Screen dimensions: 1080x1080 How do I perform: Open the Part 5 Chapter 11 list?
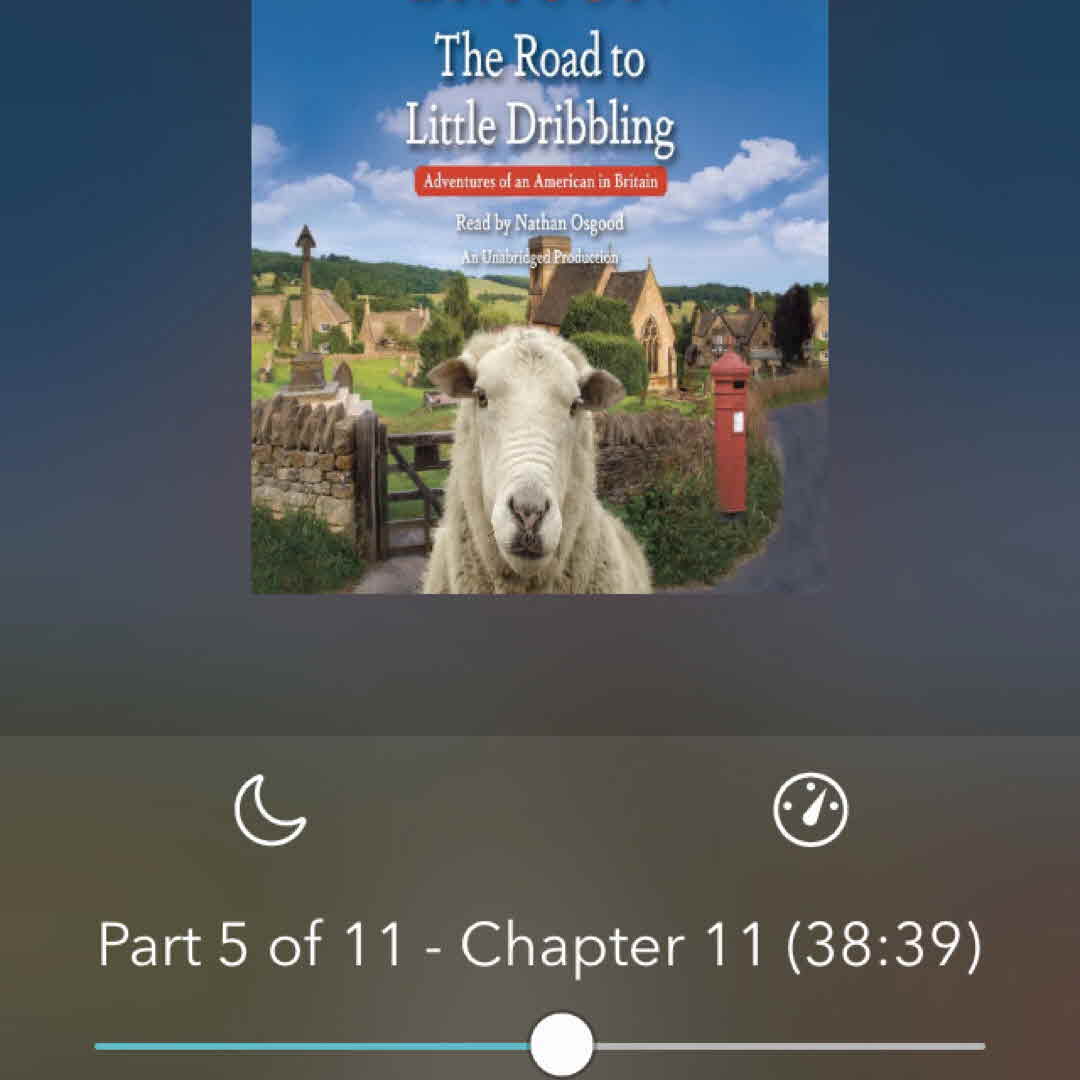540,945
